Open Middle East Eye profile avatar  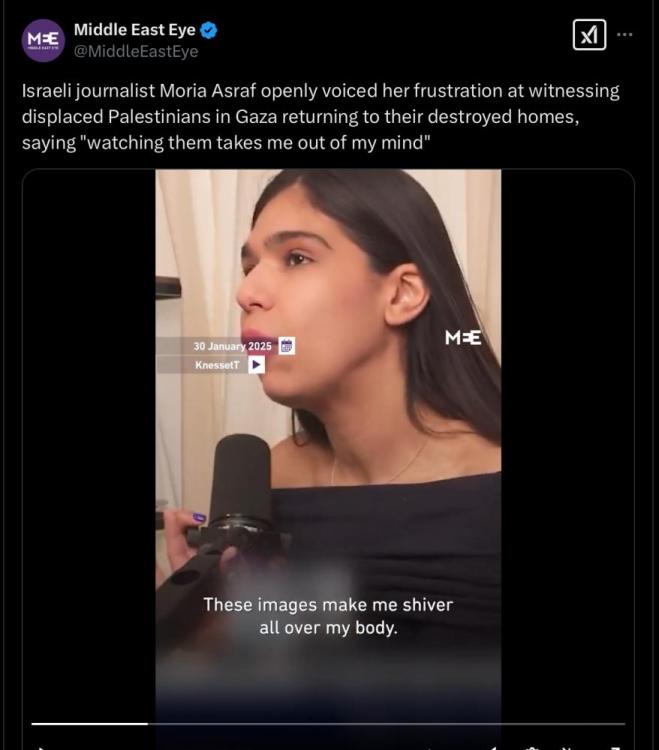43,41
